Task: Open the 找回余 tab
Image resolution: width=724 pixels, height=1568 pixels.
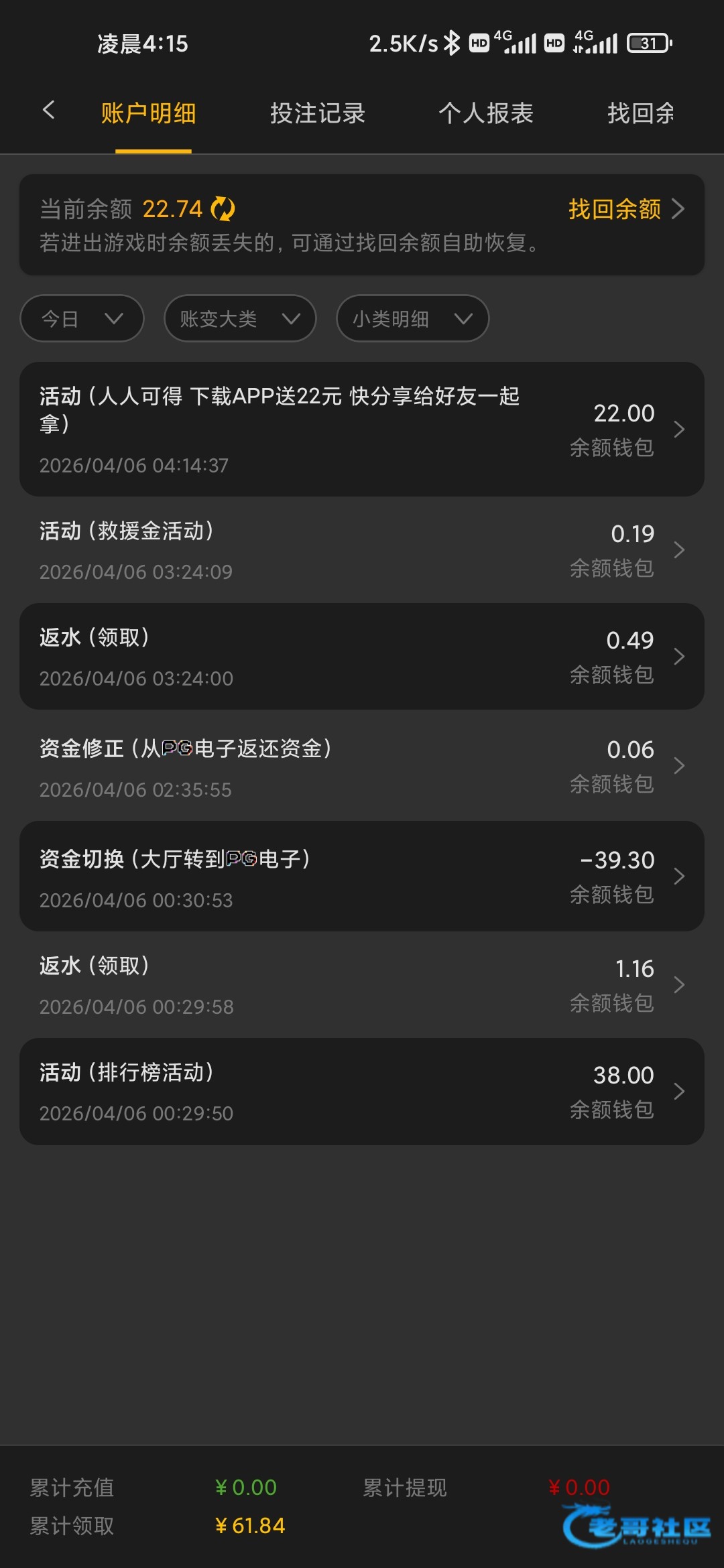Action: point(640,113)
